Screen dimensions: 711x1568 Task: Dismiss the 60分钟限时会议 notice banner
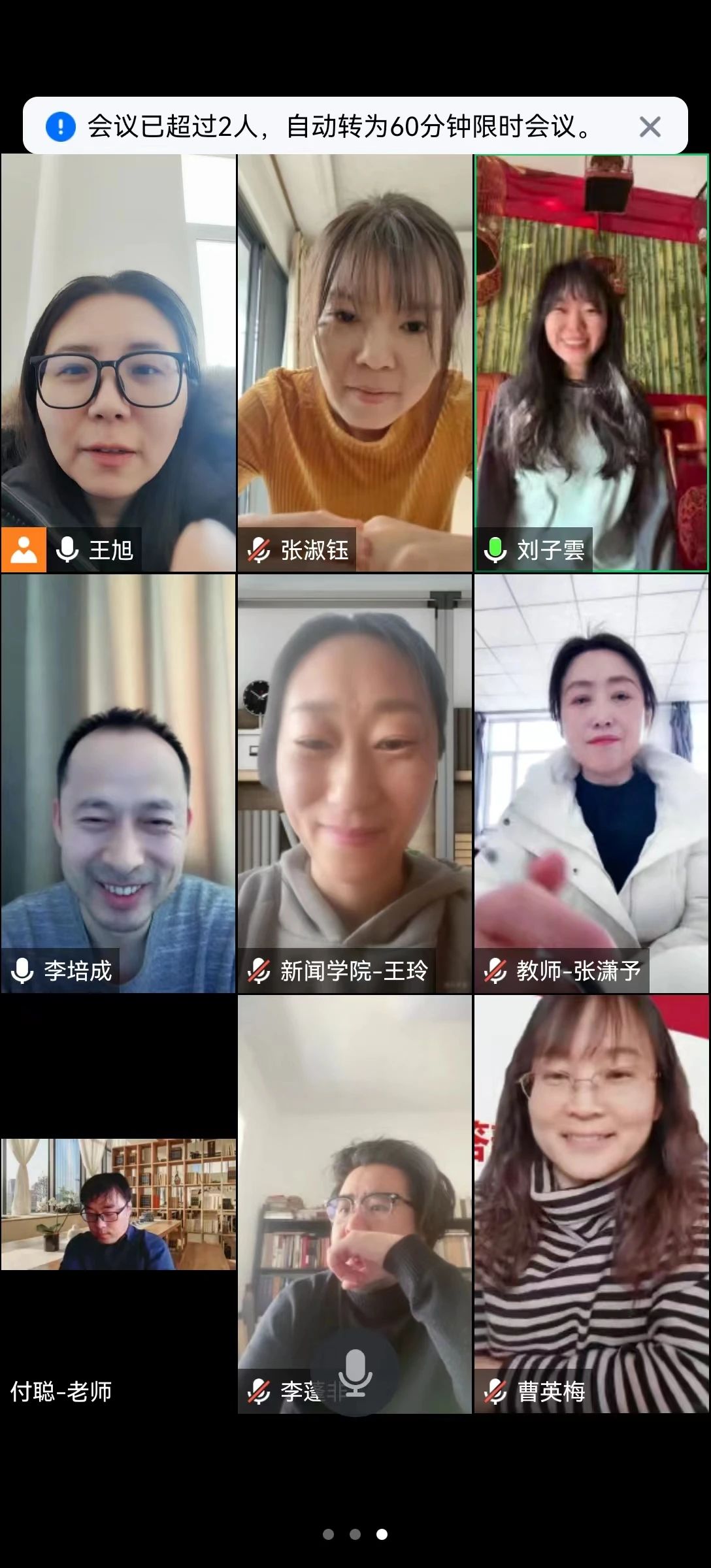click(x=650, y=127)
